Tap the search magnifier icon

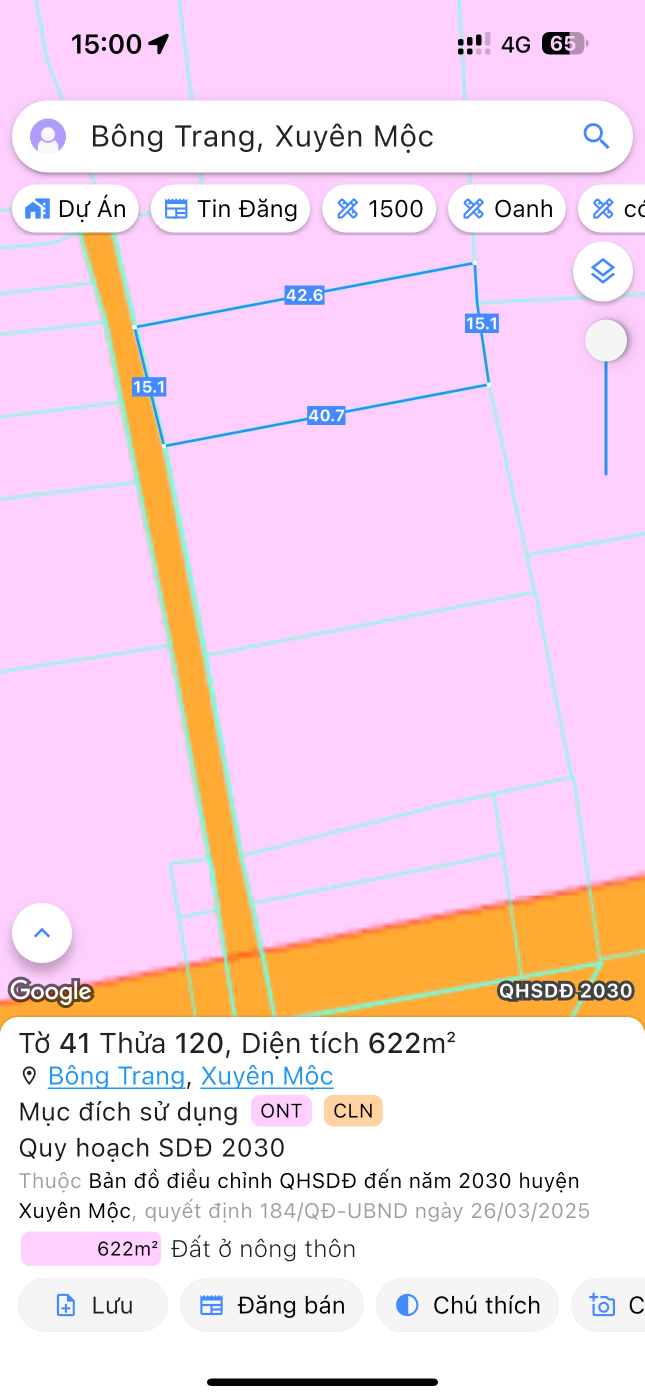596,136
